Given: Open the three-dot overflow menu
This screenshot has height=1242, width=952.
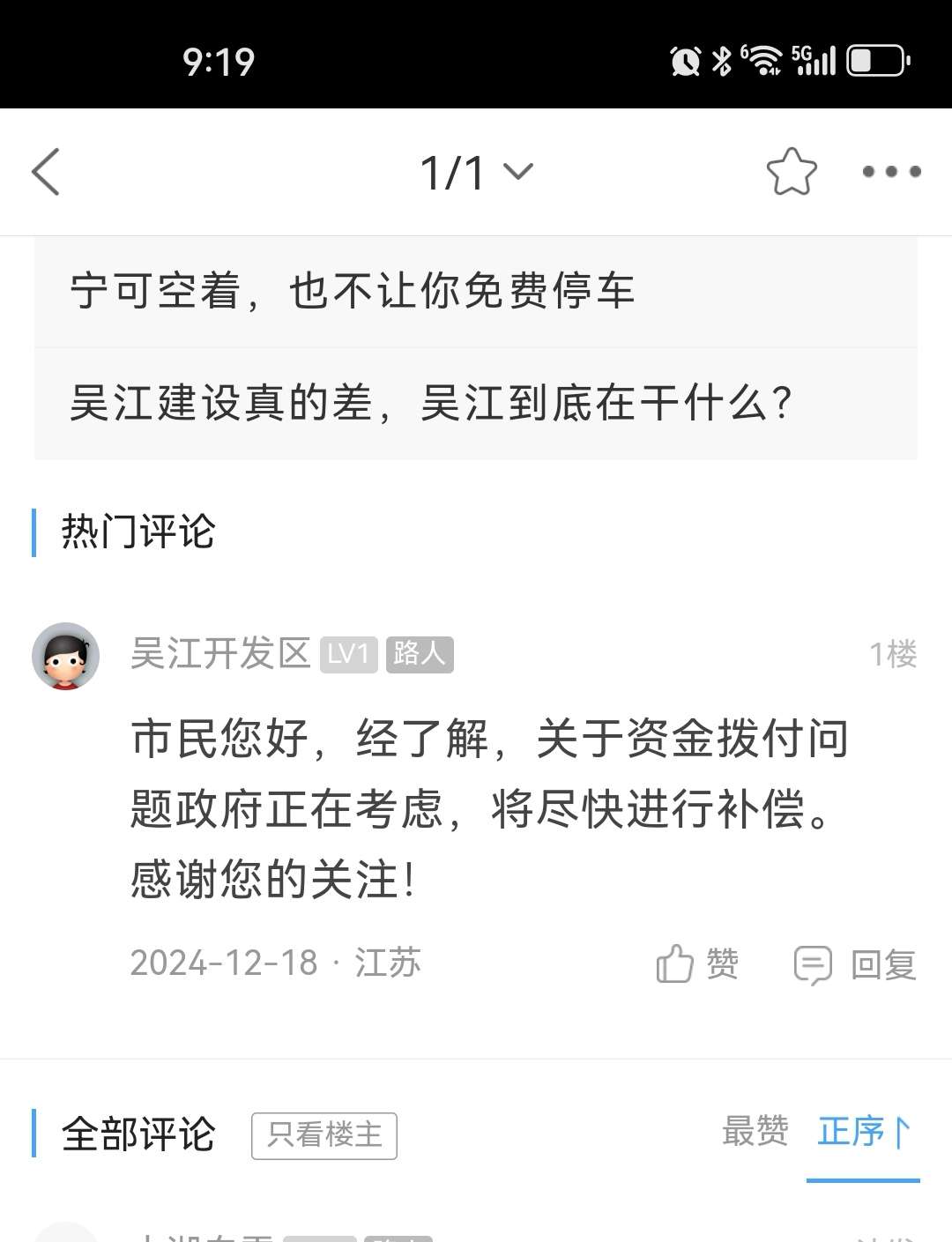Looking at the screenshot, I should tap(891, 172).
